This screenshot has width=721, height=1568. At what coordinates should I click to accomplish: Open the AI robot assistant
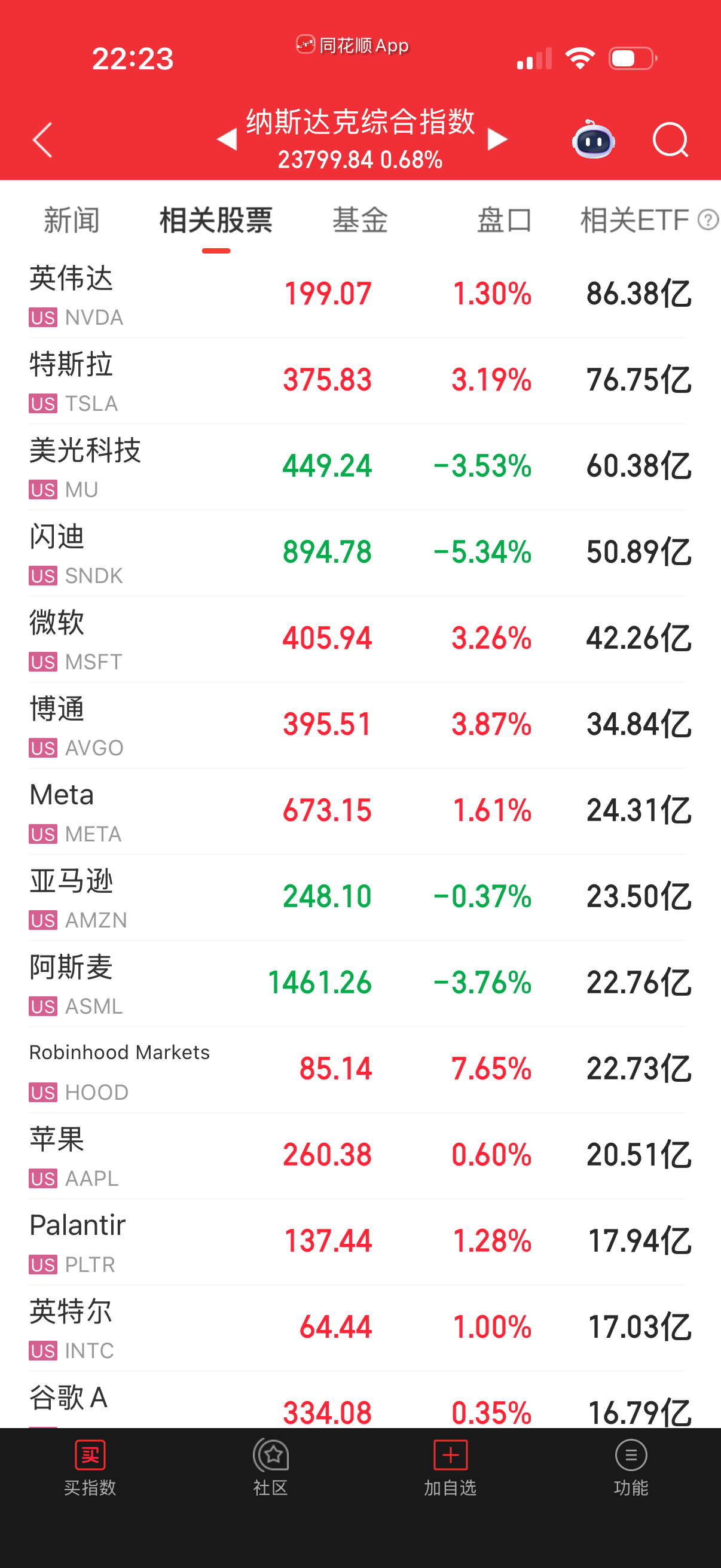point(592,140)
